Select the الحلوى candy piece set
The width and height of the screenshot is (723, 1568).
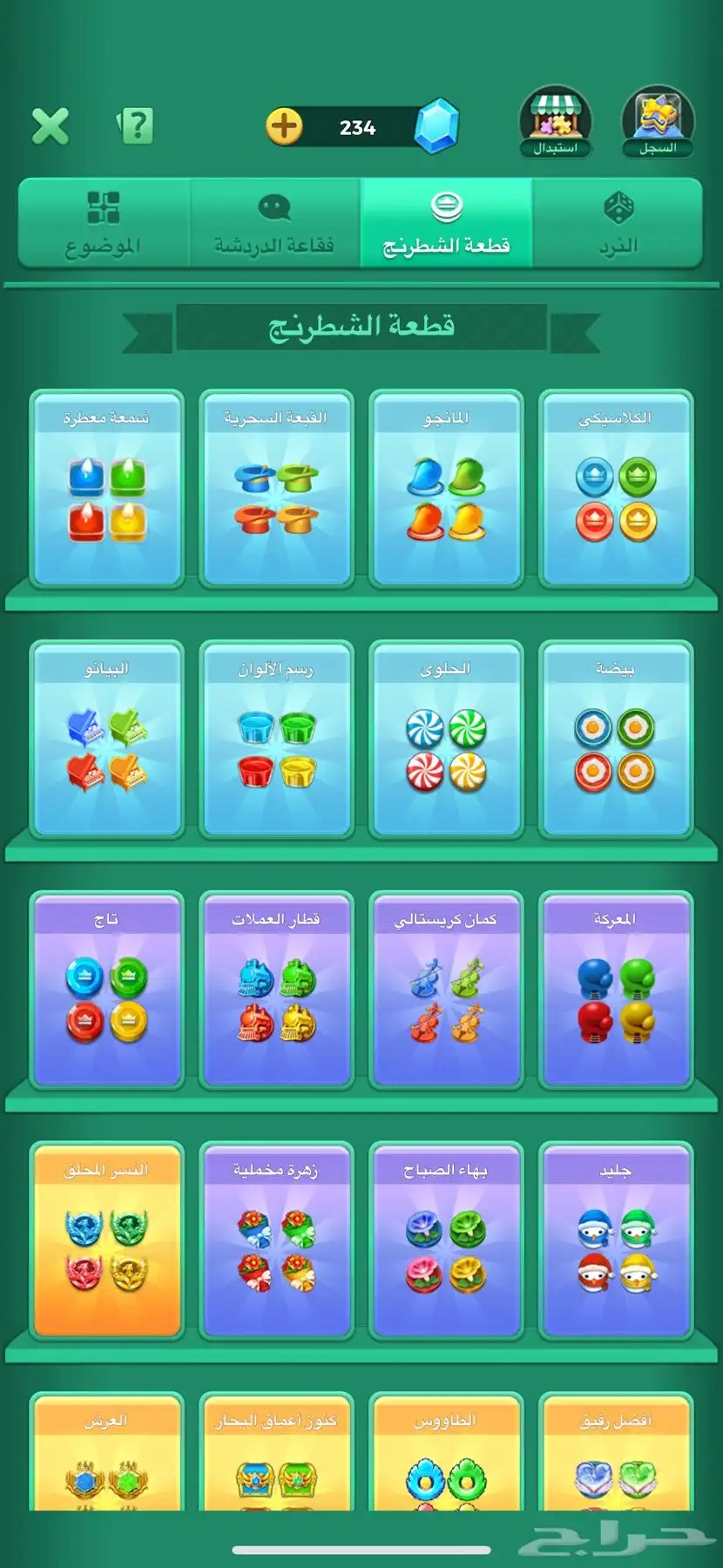coord(446,740)
